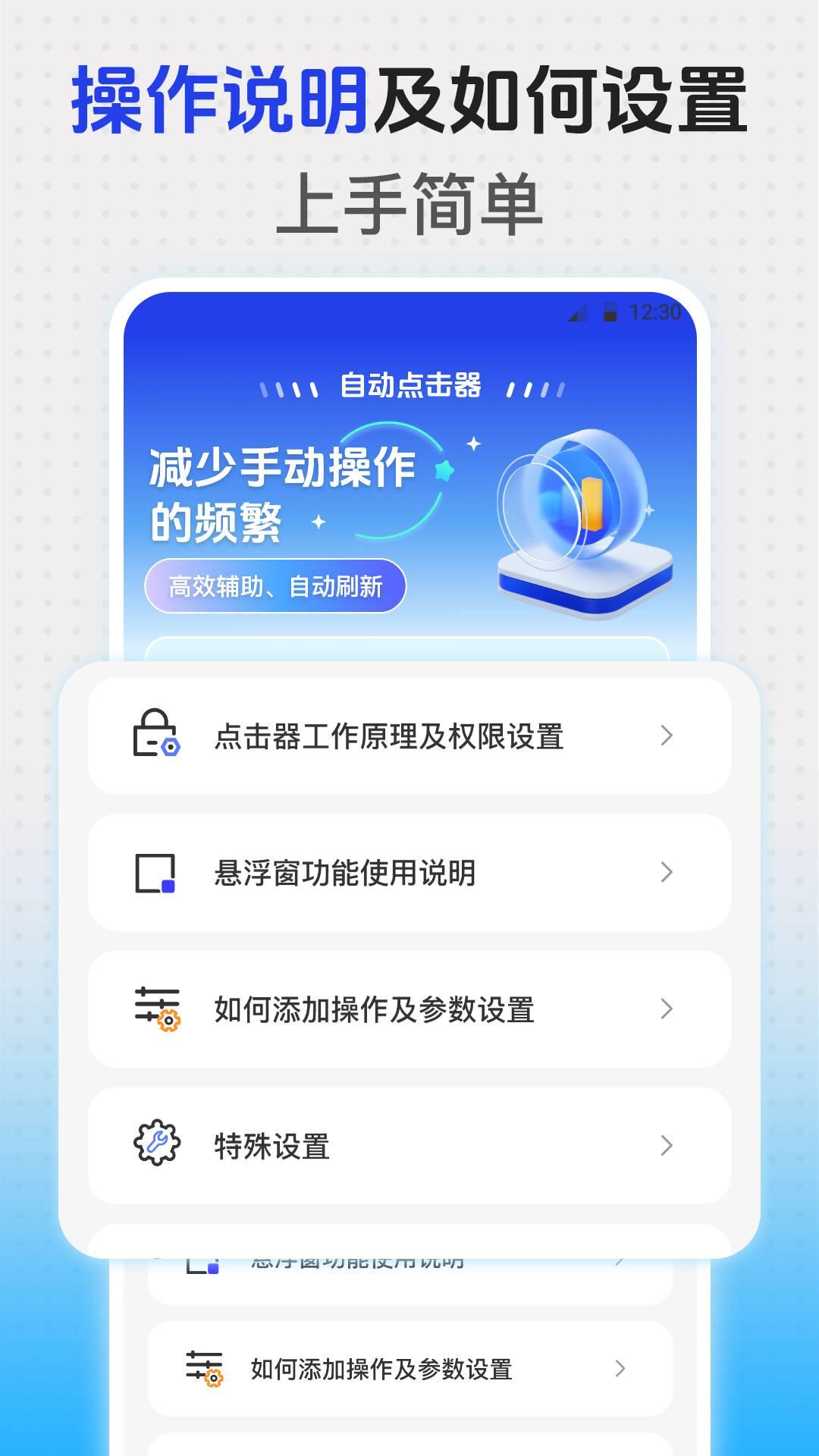Expand 点击器工作原理及权限设置 via its chevron
The image size is (819, 1456).
pos(666,736)
